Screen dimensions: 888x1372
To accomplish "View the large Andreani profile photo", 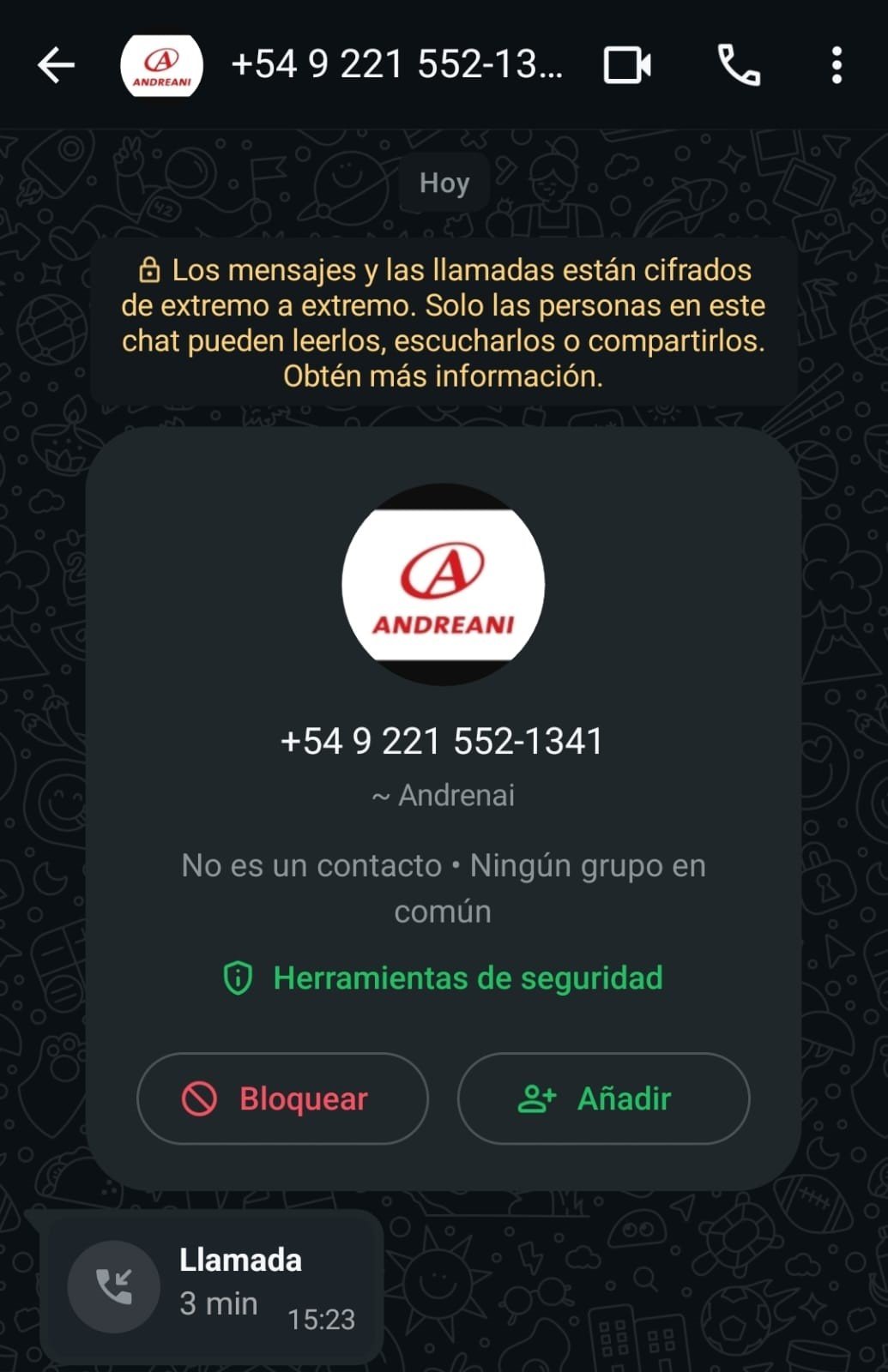I will coord(443,585).
